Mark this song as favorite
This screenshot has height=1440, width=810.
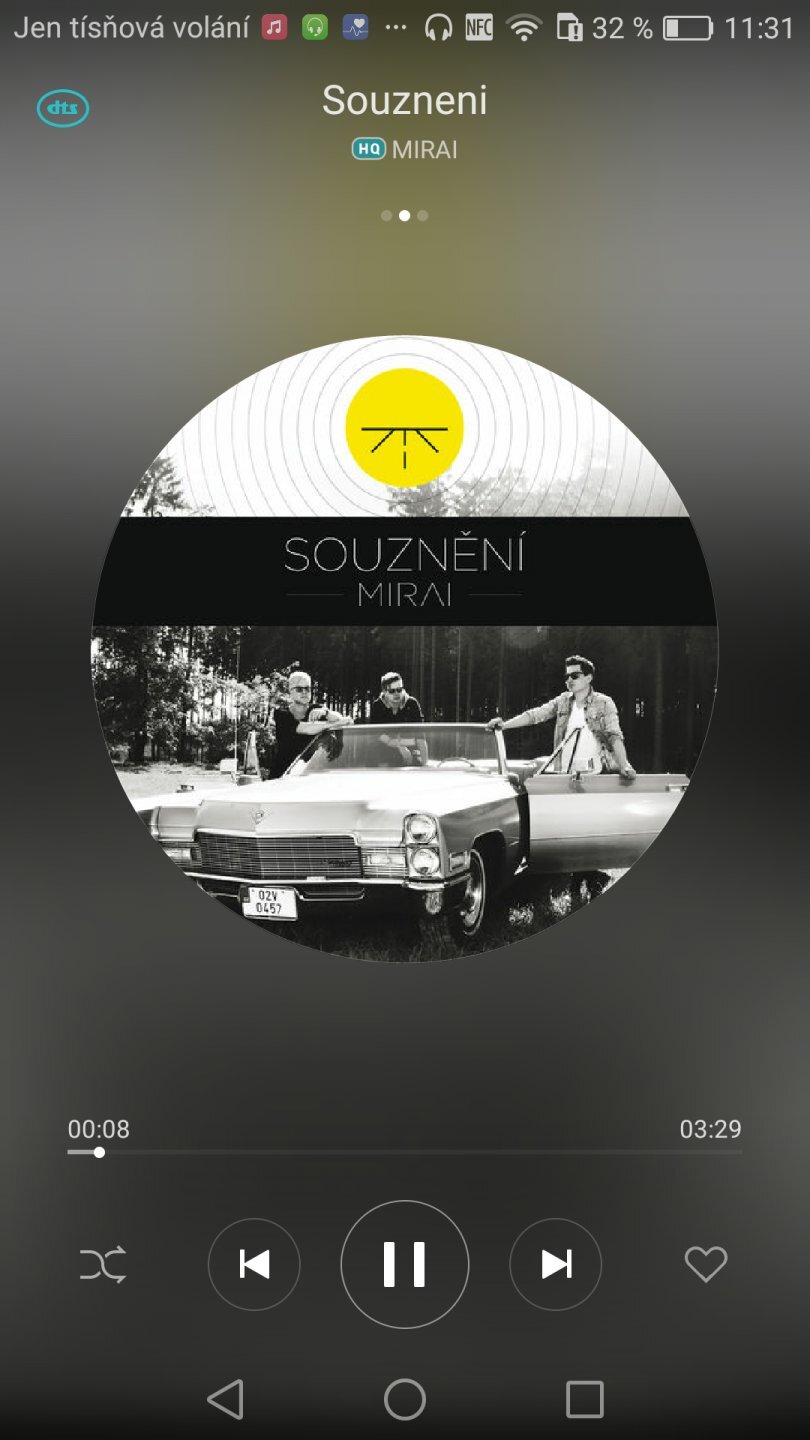click(705, 1265)
